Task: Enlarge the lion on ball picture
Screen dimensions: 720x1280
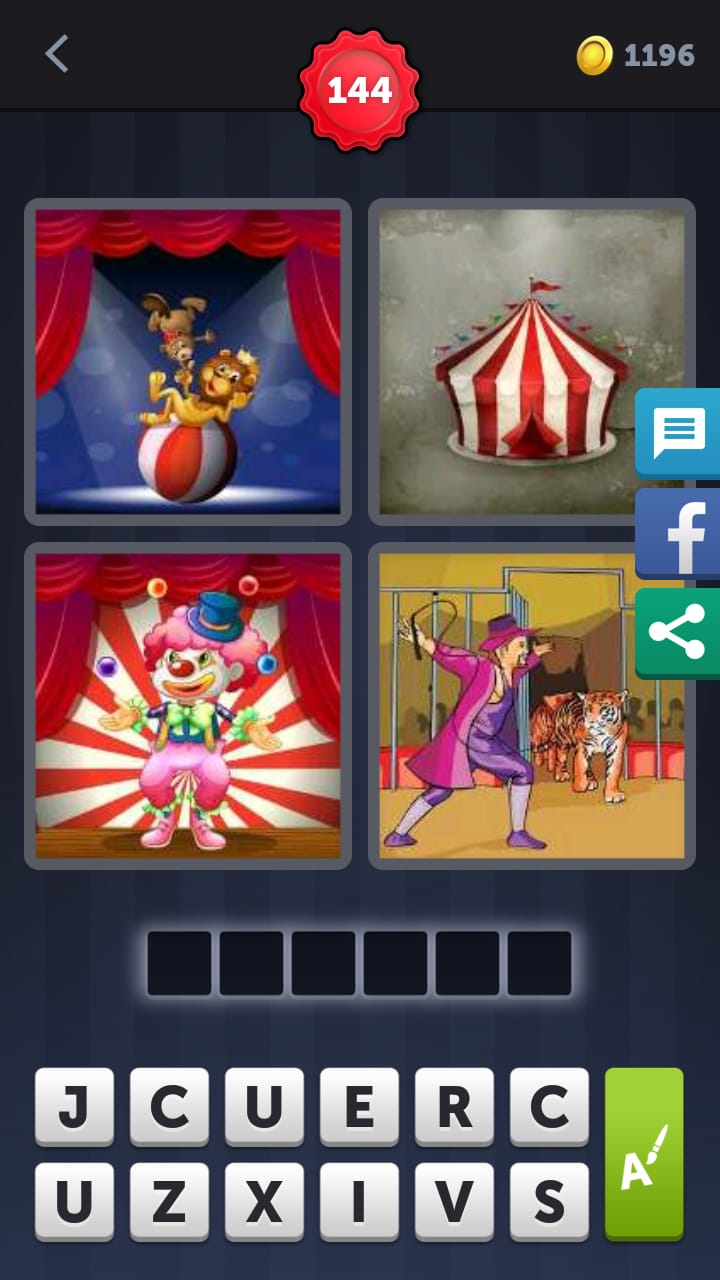Action: coord(188,361)
